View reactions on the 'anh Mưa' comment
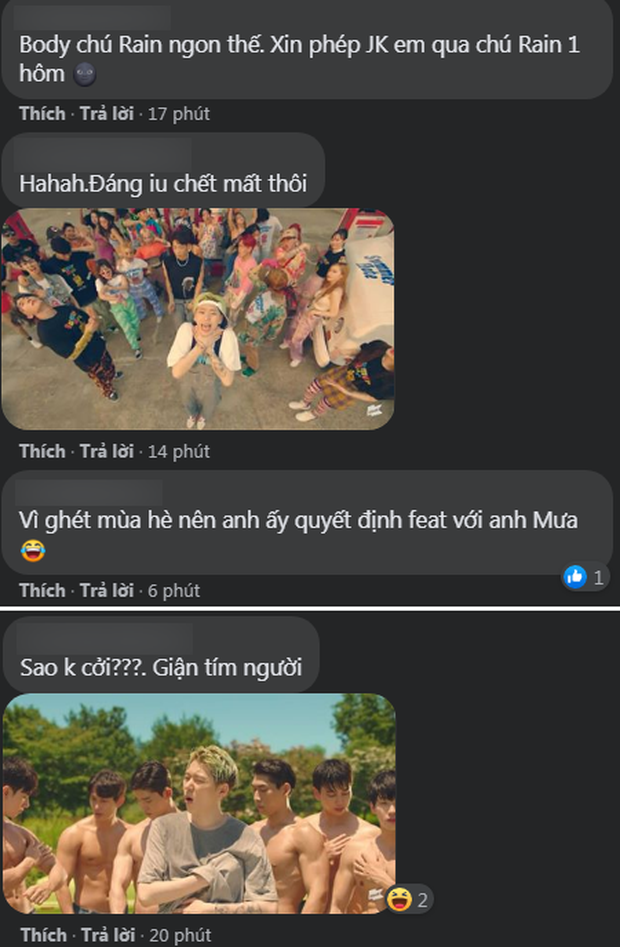The height and width of the screenshot is (947, 620). [x=585, y=576]
